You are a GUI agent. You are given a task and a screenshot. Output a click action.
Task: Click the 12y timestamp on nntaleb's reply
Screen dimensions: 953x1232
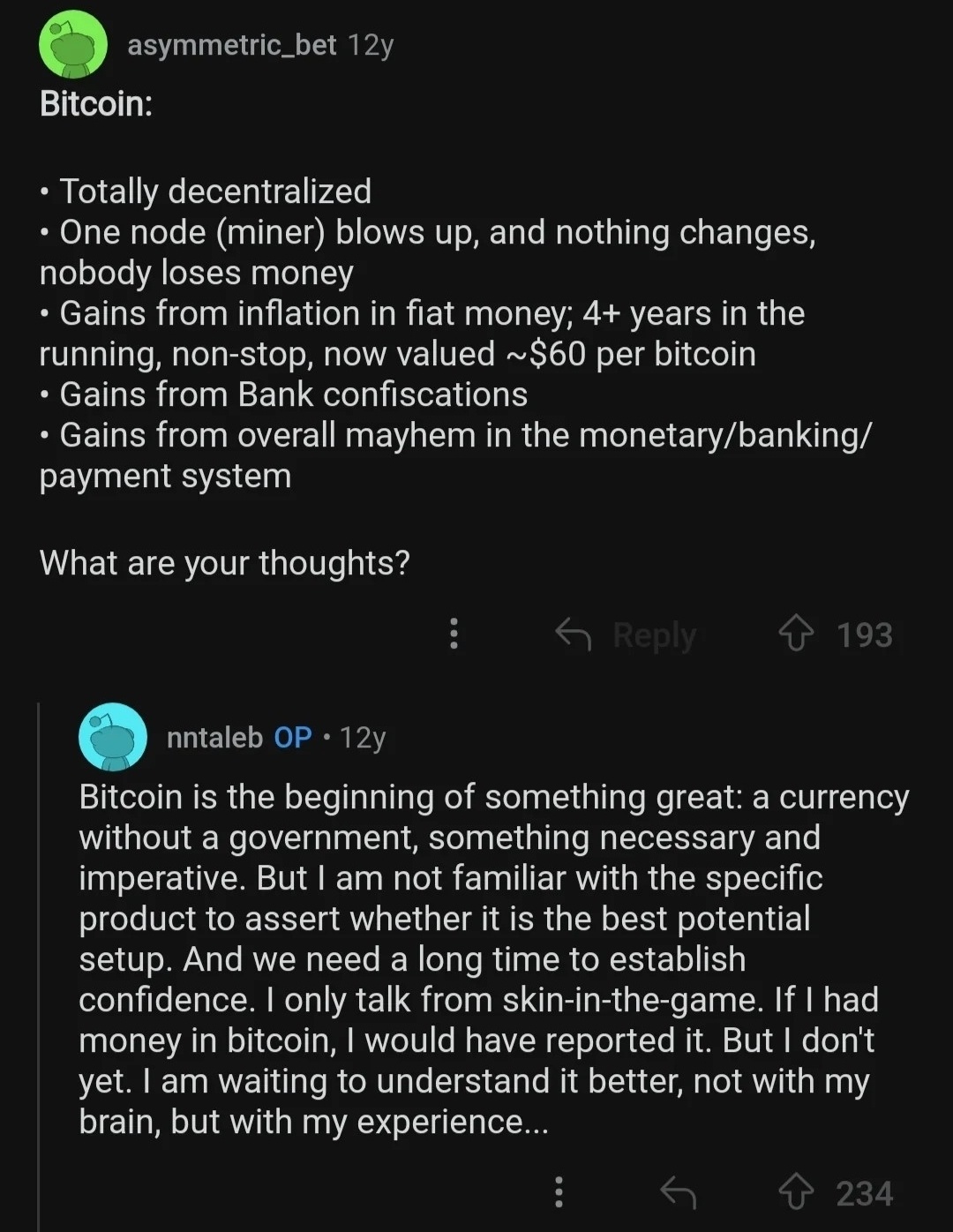(x=363, y=737)
